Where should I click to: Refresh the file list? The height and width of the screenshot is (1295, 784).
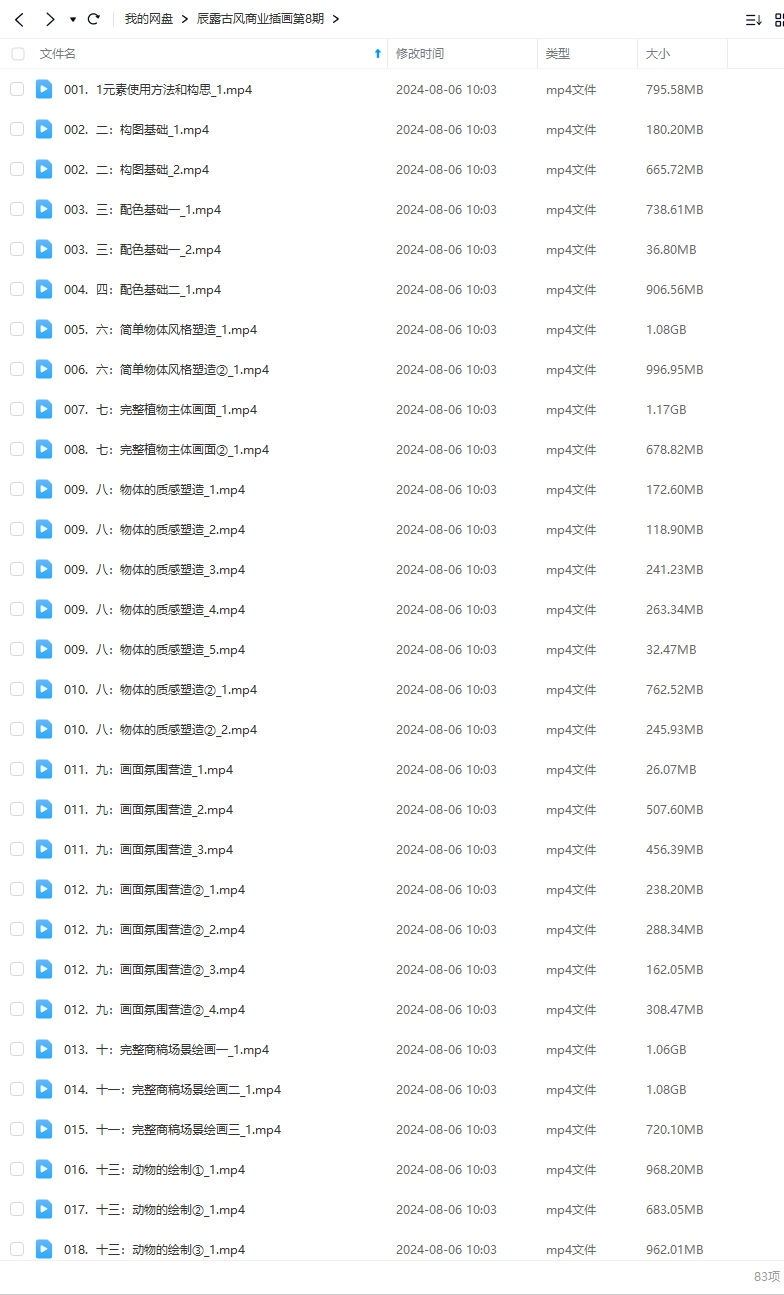(x=94, y=19)
